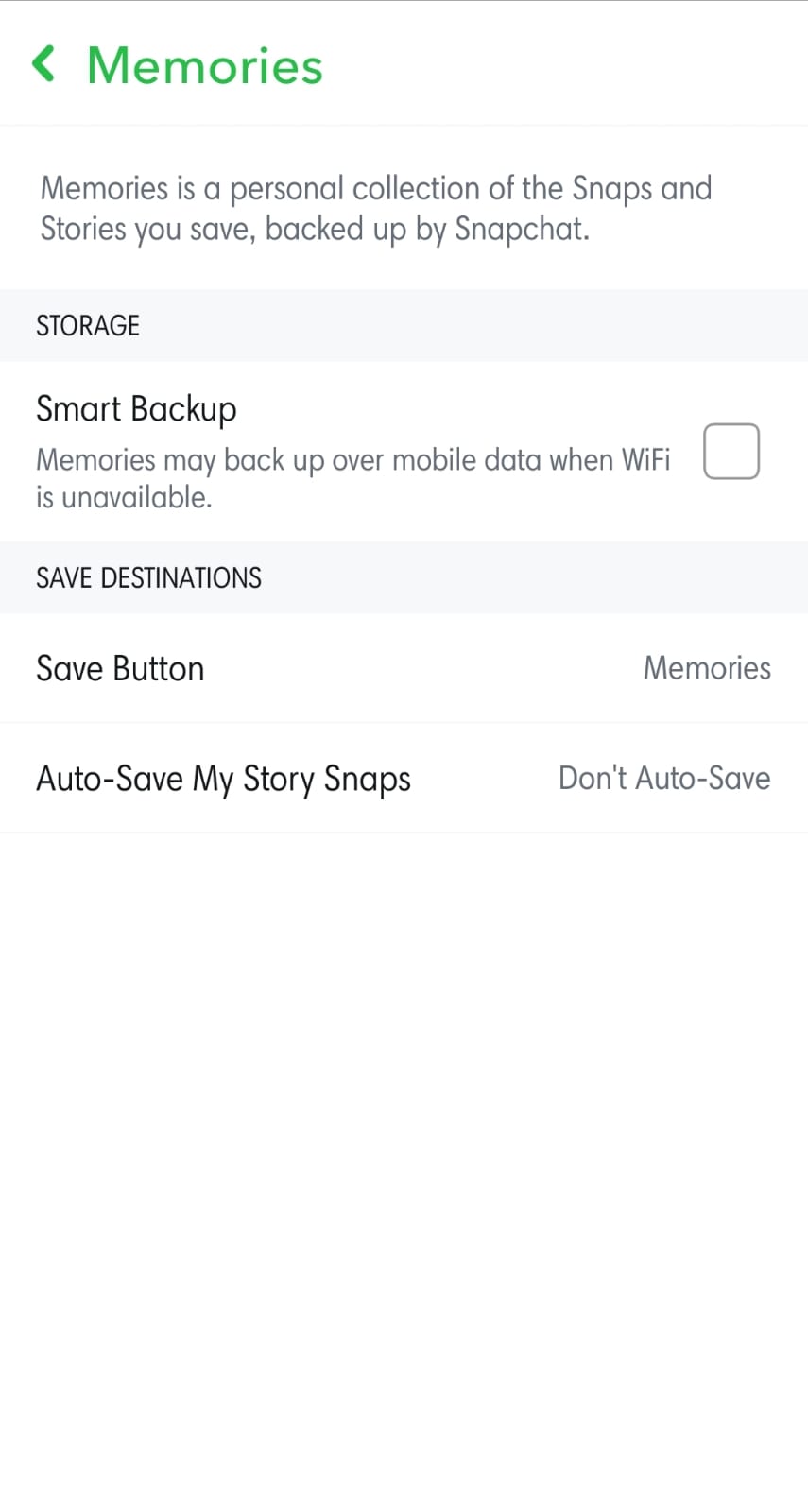808x1512 pixels.
Task: Tap the STORAGE section header
Action: pos(88,325)
